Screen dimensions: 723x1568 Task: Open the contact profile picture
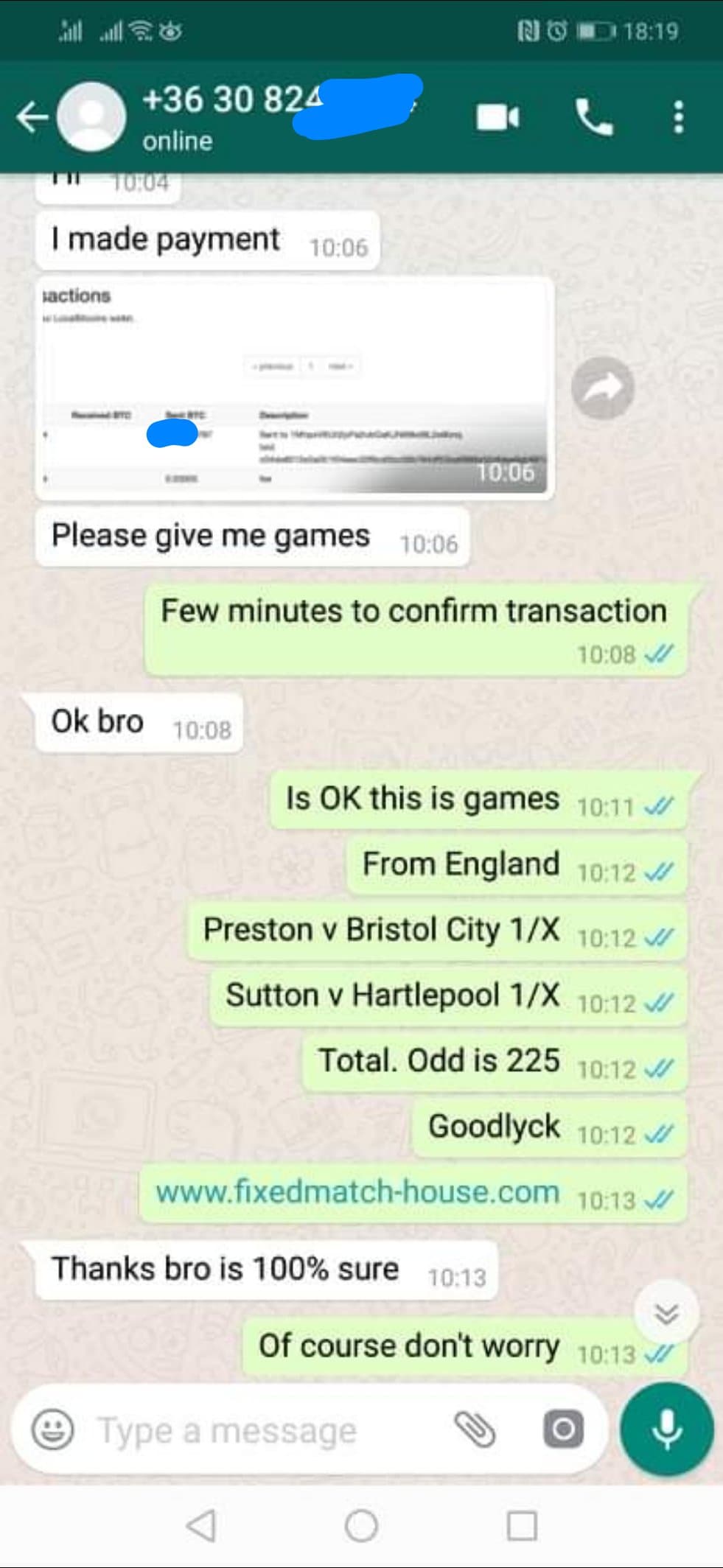tap(92, 117)
